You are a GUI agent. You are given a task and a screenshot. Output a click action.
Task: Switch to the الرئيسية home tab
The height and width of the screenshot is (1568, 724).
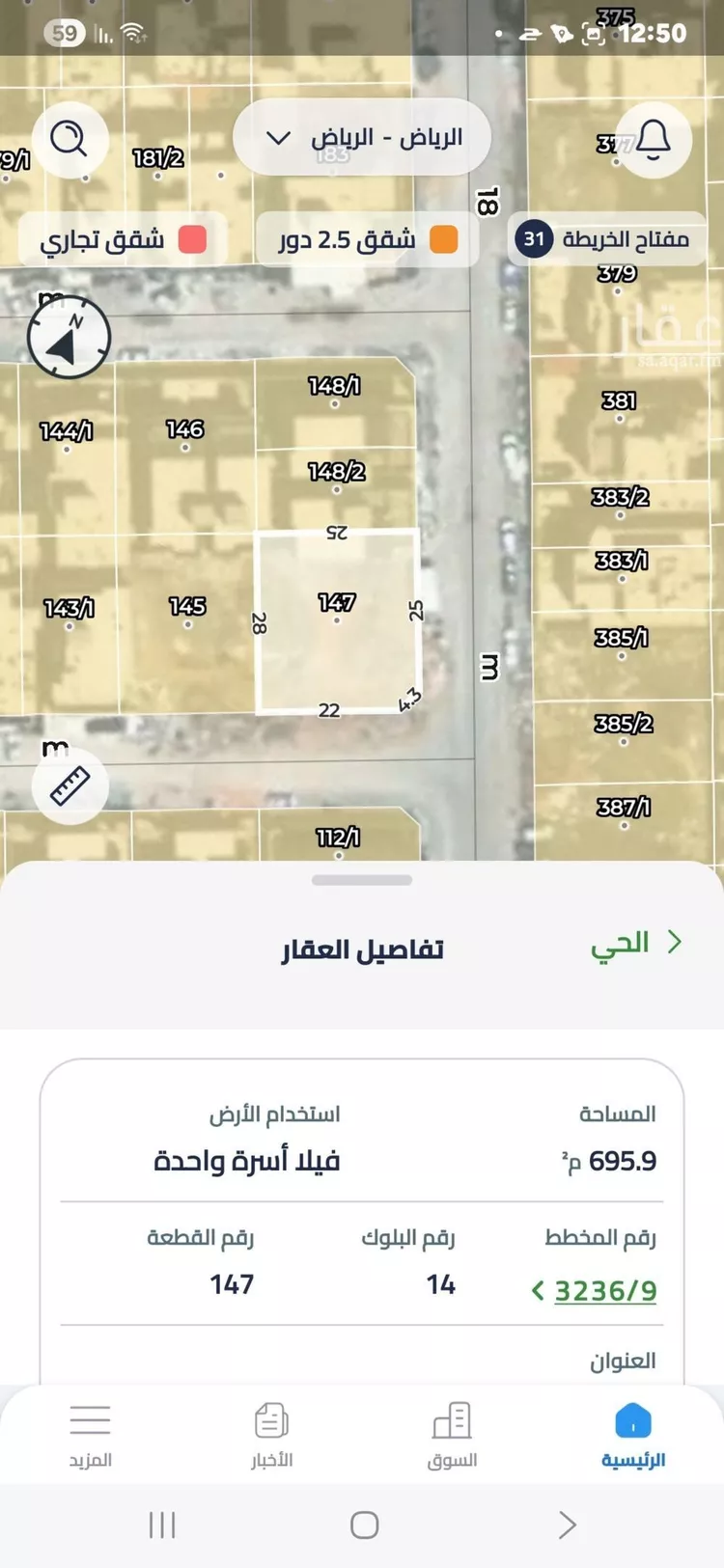pos(633,1435)
